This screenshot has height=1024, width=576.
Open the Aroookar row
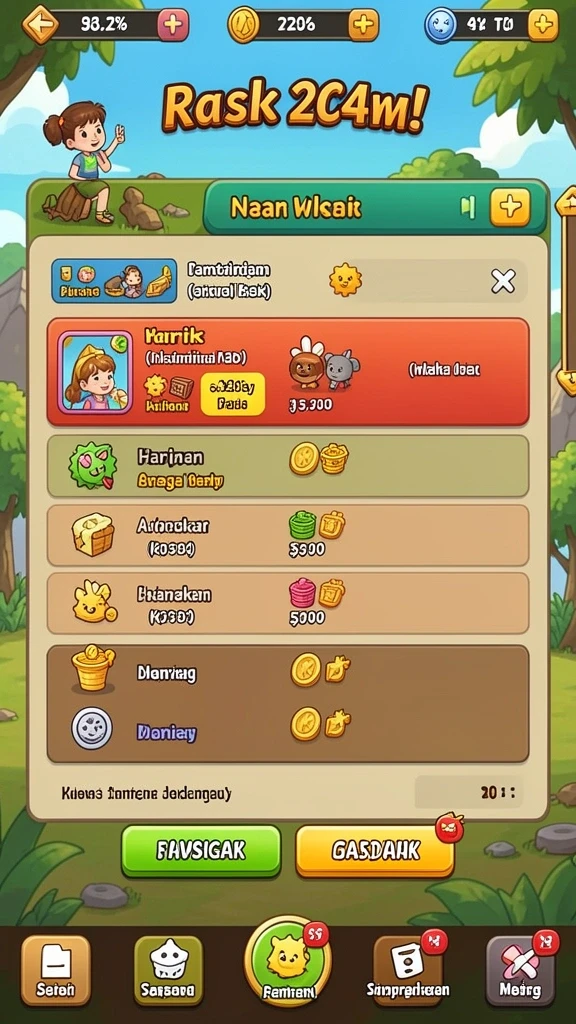tap(288, 535)
